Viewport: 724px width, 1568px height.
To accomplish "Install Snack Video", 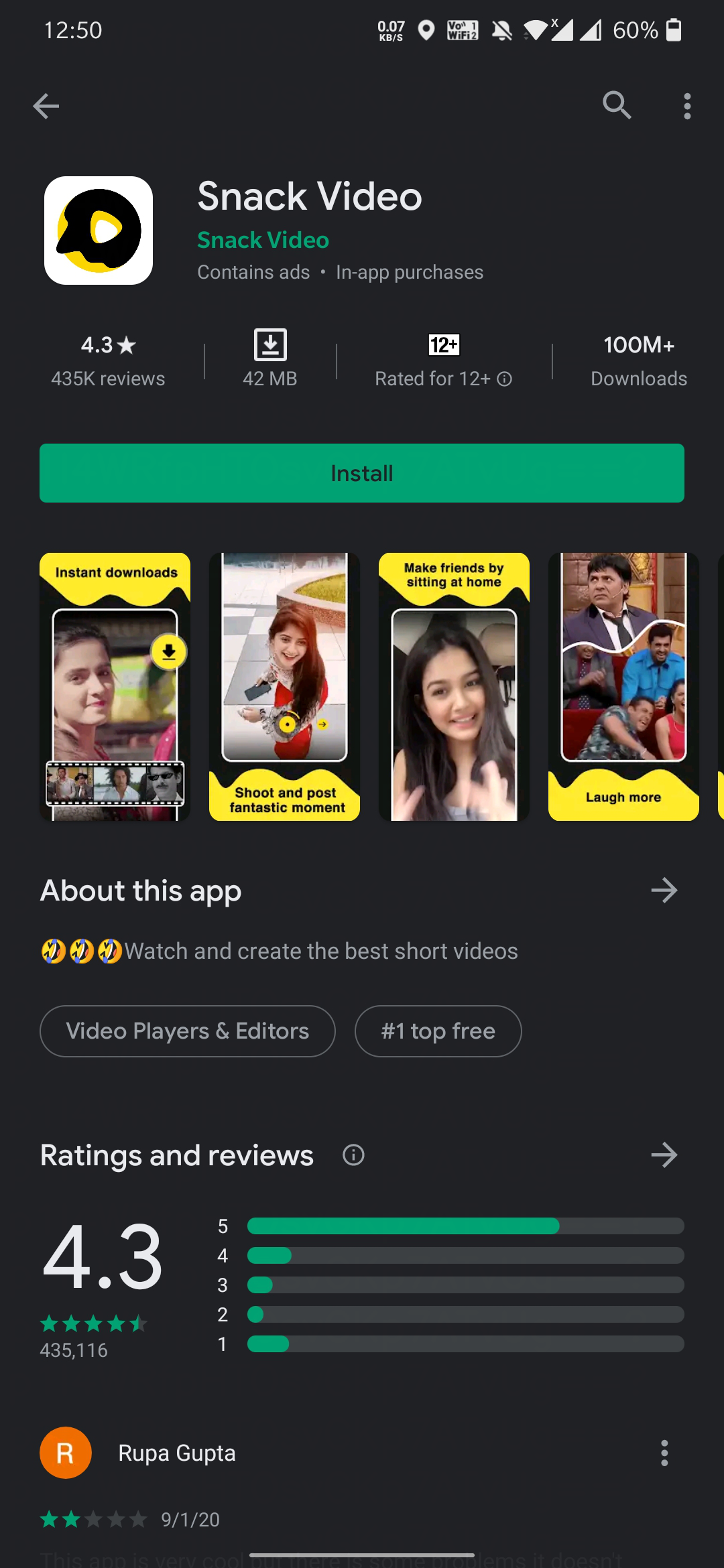I will [x=362, y=473].
